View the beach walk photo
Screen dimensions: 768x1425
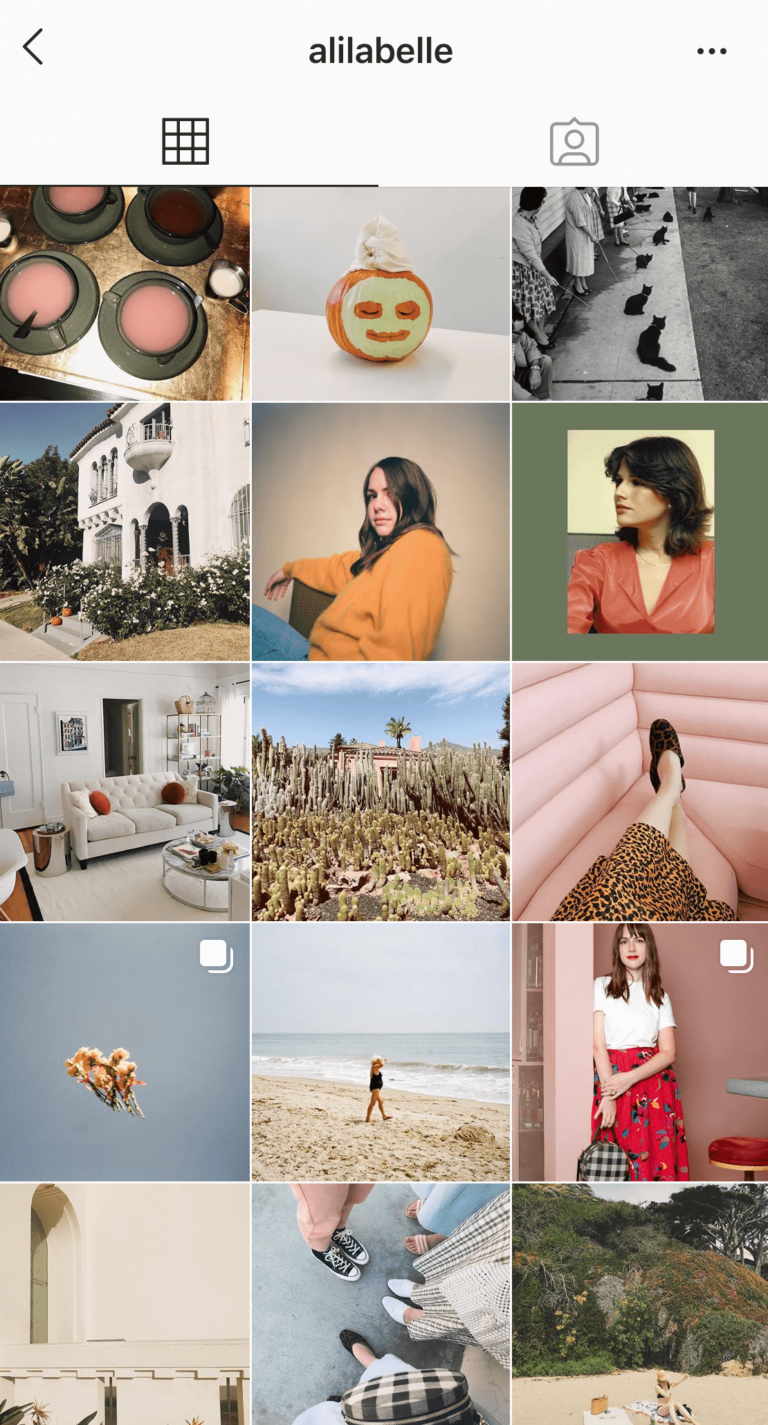[x=383, y=1051]
